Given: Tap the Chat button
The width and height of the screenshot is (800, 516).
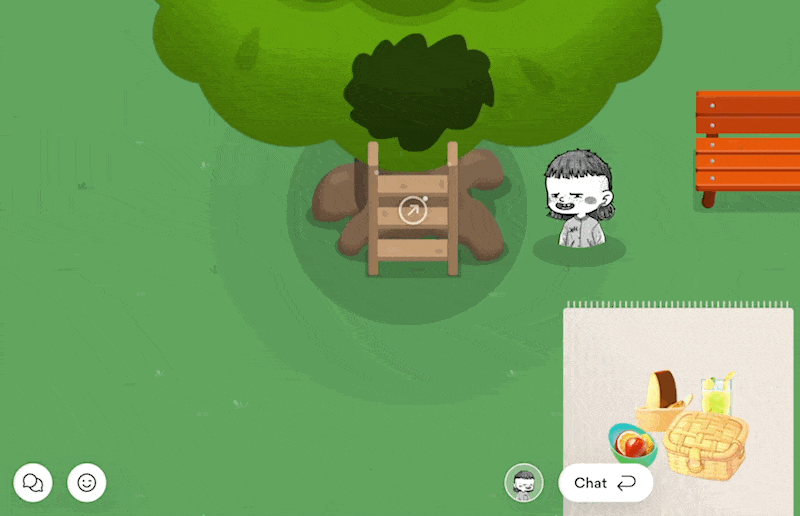Looking at the screenshot, I should point(605,483).
